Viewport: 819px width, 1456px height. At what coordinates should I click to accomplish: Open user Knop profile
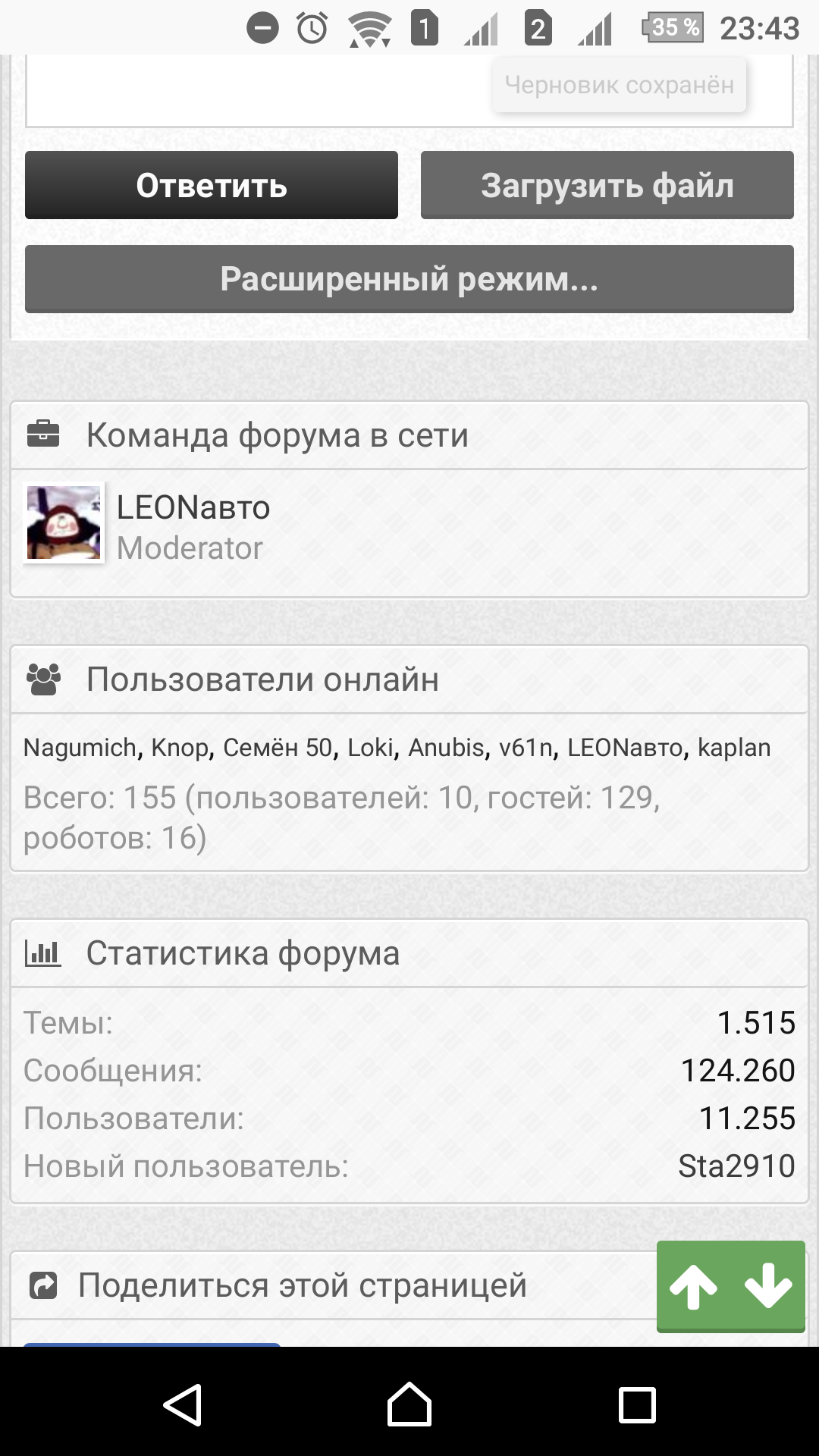180,748
